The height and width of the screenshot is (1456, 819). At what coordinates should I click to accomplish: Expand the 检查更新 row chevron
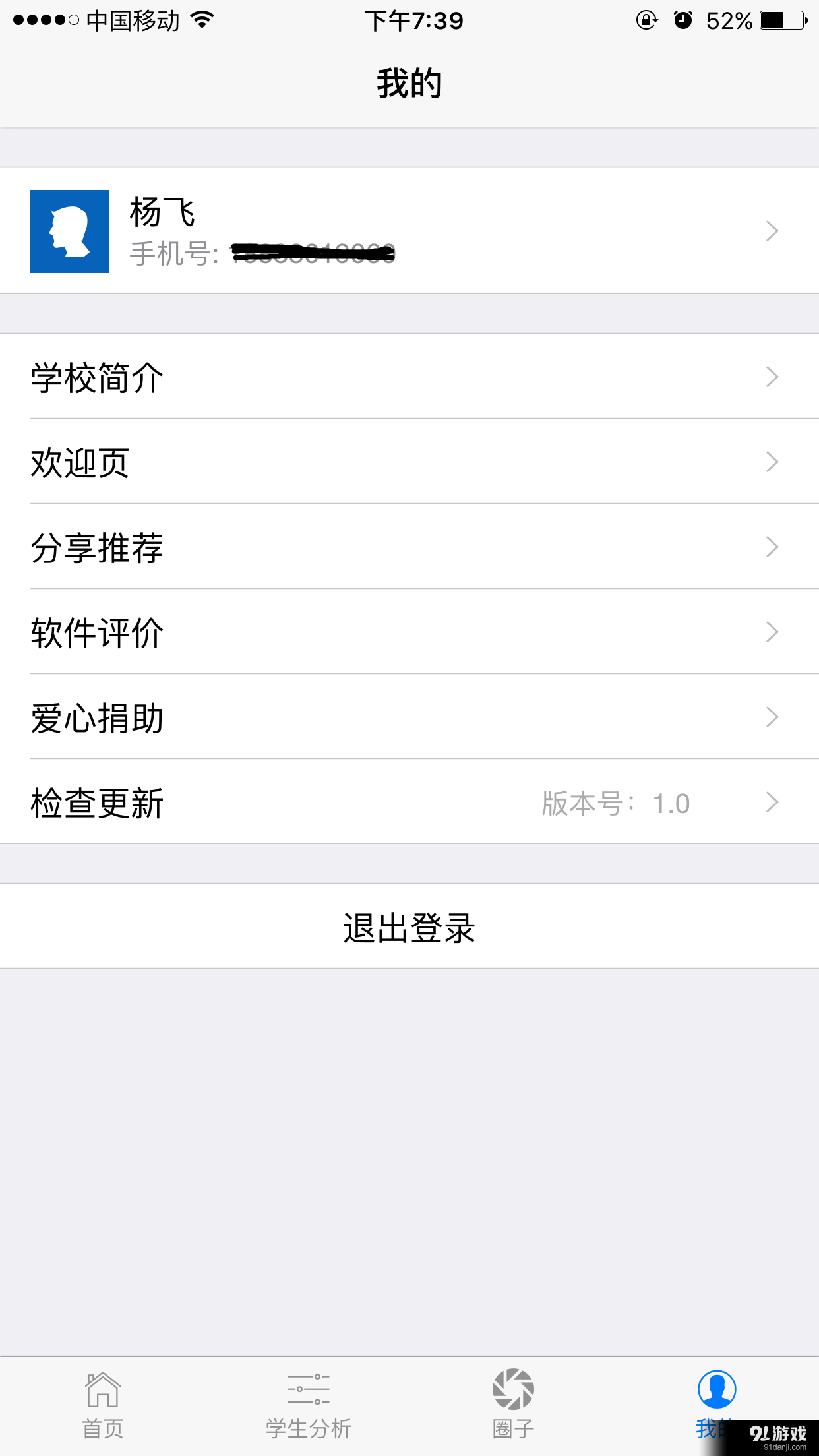[x=772, y=803]
